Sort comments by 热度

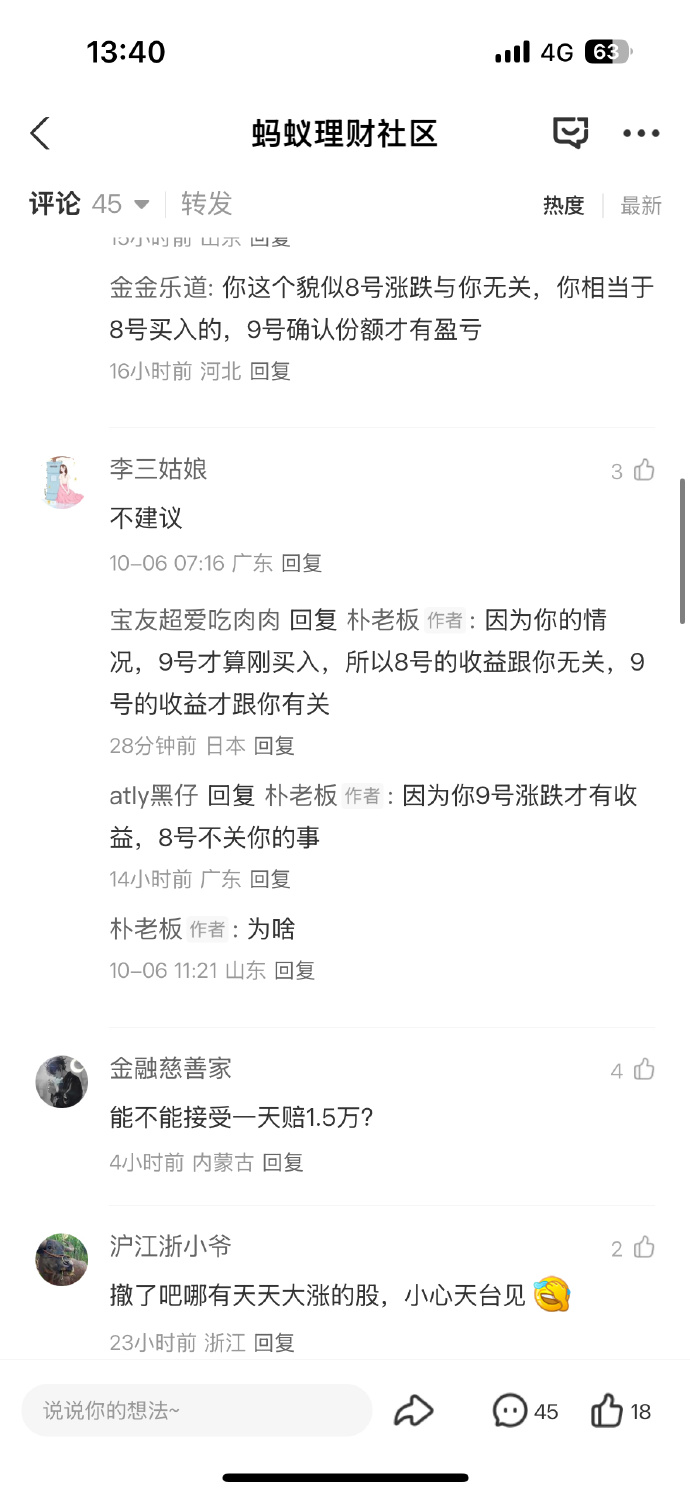click(563, 205)
